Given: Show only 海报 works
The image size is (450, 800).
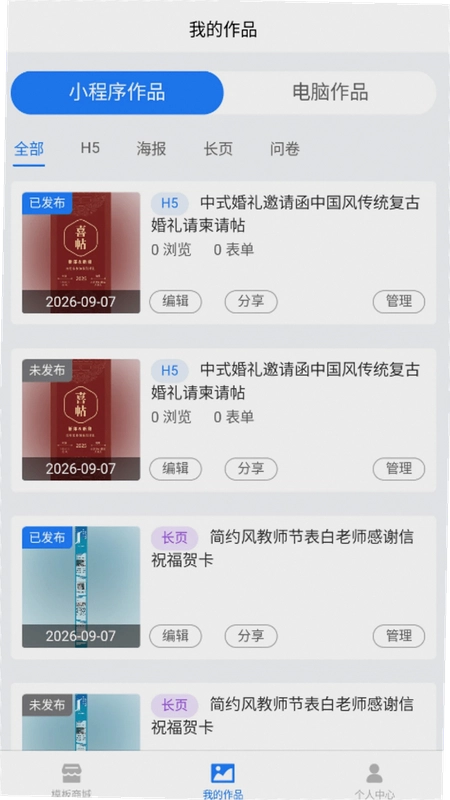Looking at the screenshot, I should 151,148.
